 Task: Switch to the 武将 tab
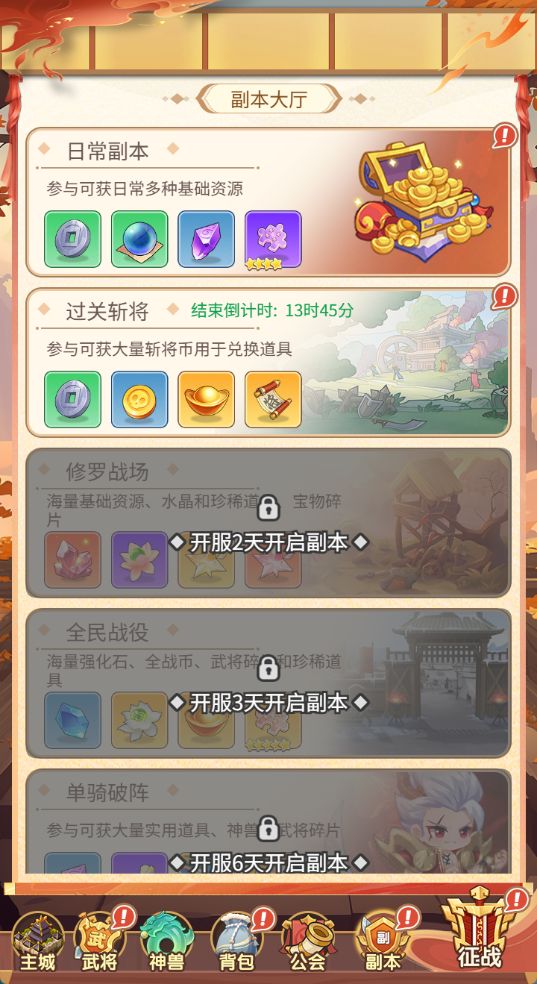100,941
